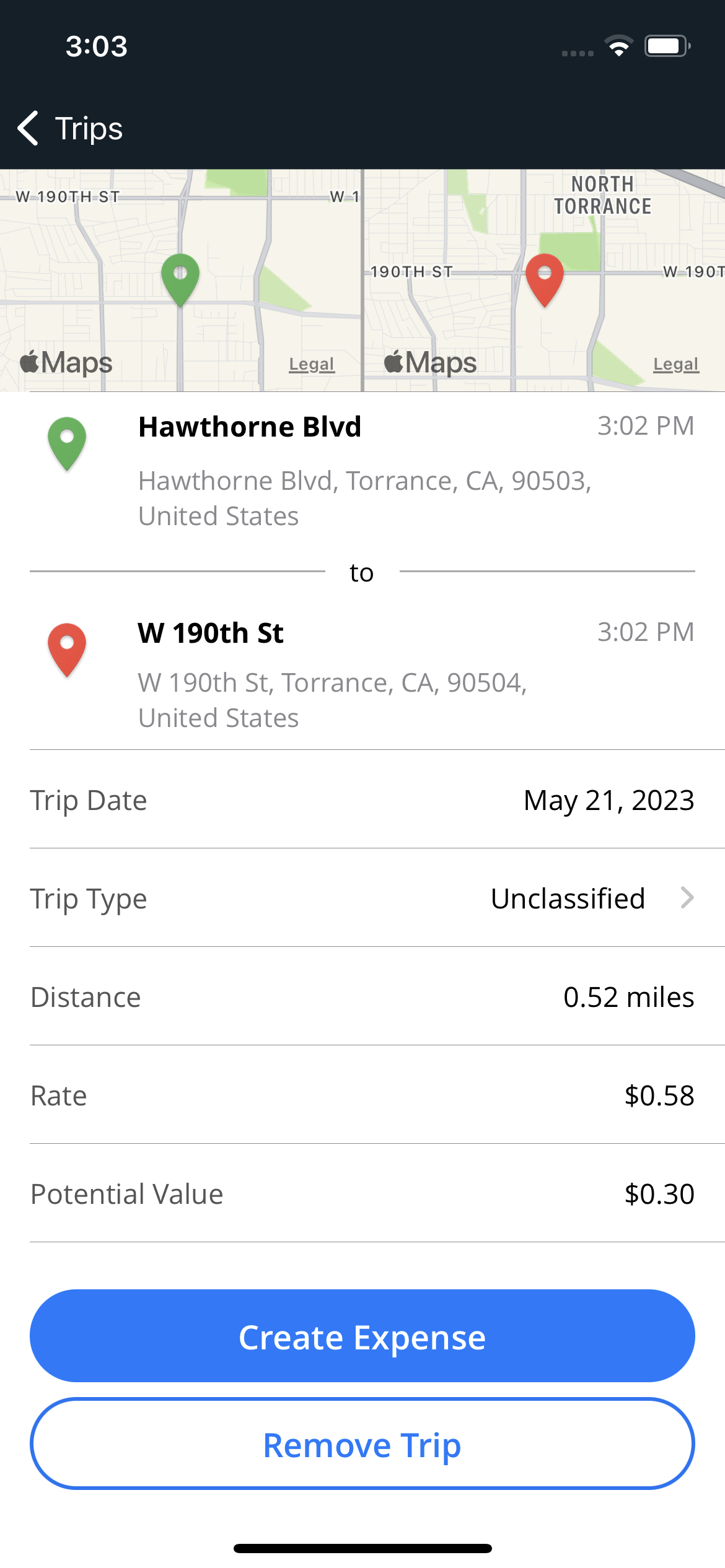Change the Trip Type from Unclassified

pyautogui.click(x=377, y=898)
